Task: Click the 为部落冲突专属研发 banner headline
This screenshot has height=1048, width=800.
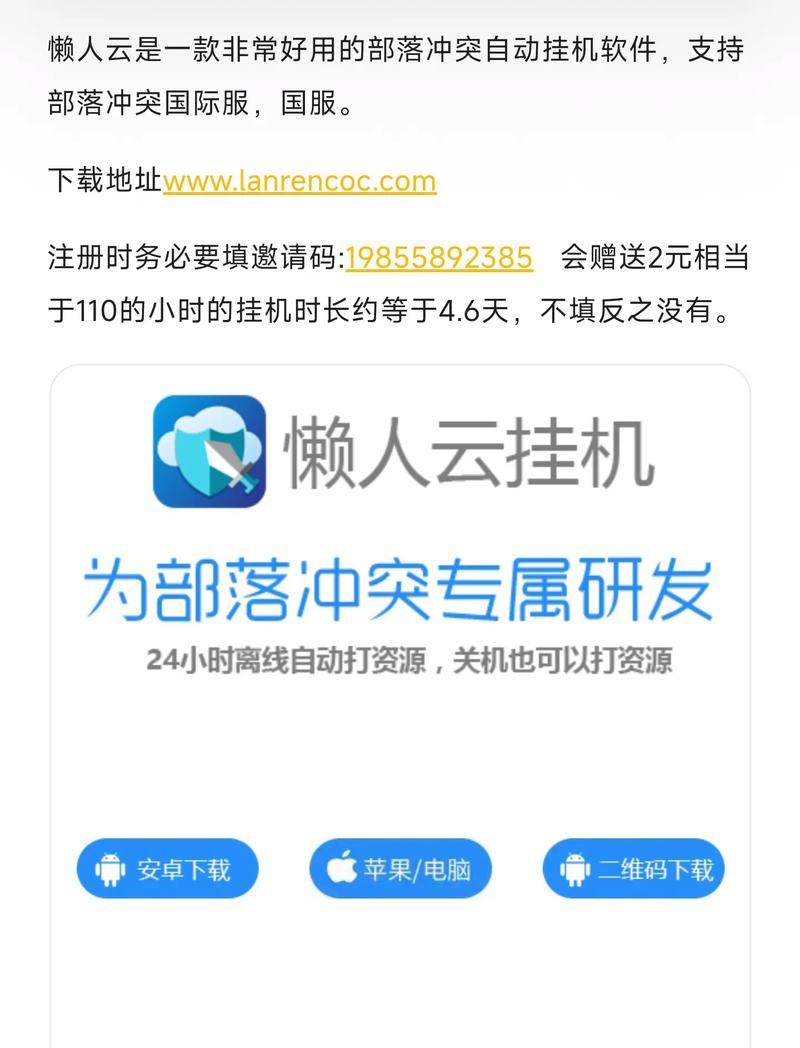Action: [400, 590]
